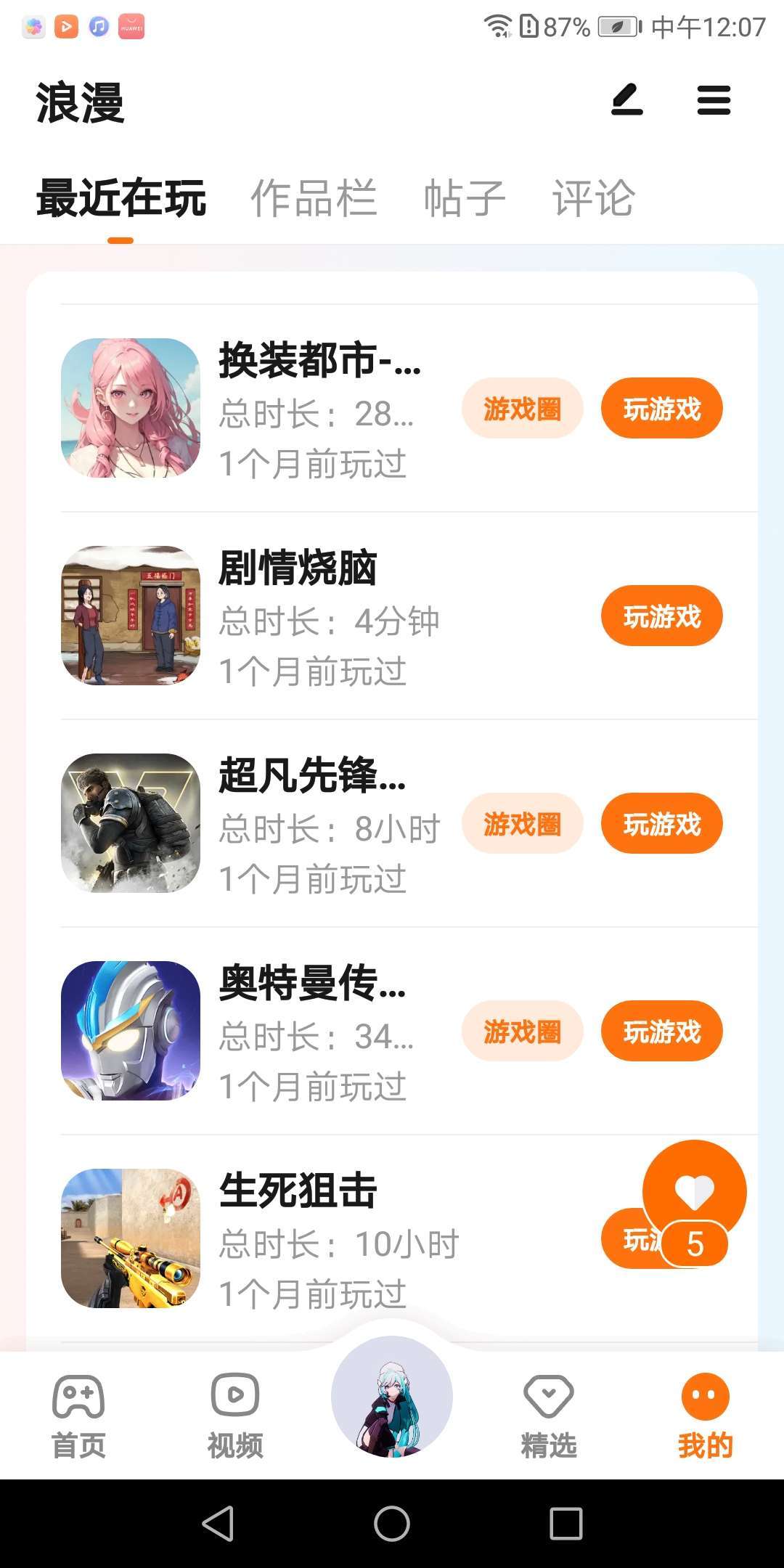This screenshot has height=1568, width=784.
Task: Open the 评论 tab
Action: pyautogui.click(x=594, y=198)
